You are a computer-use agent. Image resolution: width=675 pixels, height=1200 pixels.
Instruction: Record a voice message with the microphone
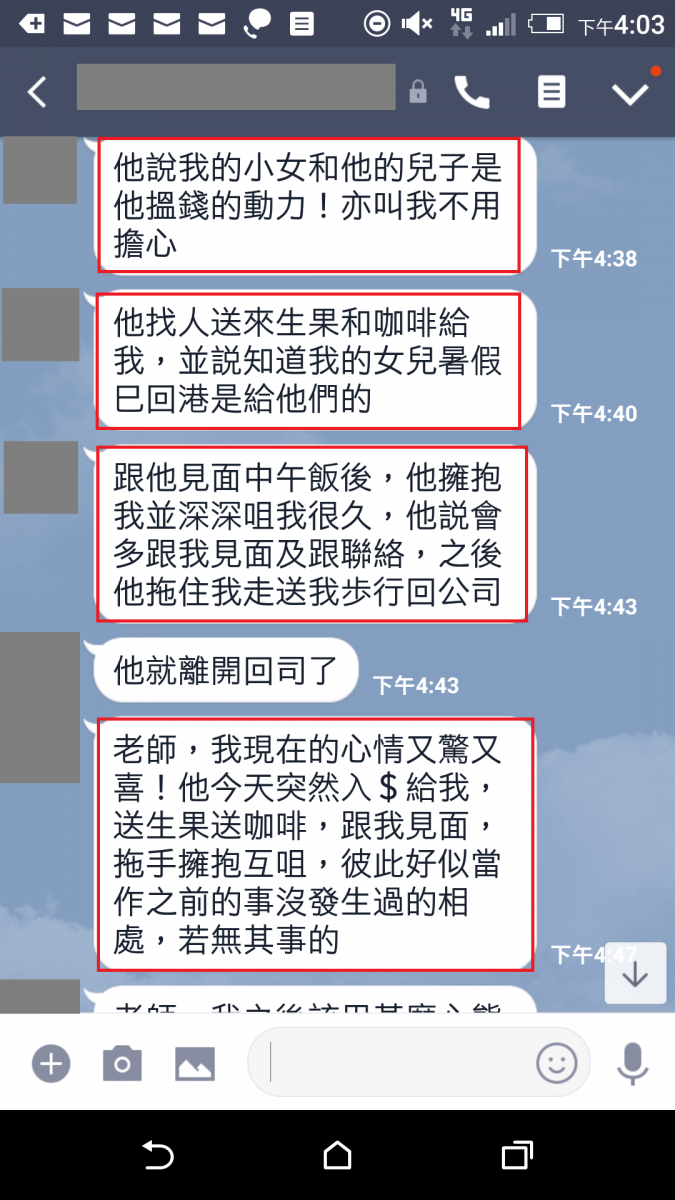(632, 1063)
